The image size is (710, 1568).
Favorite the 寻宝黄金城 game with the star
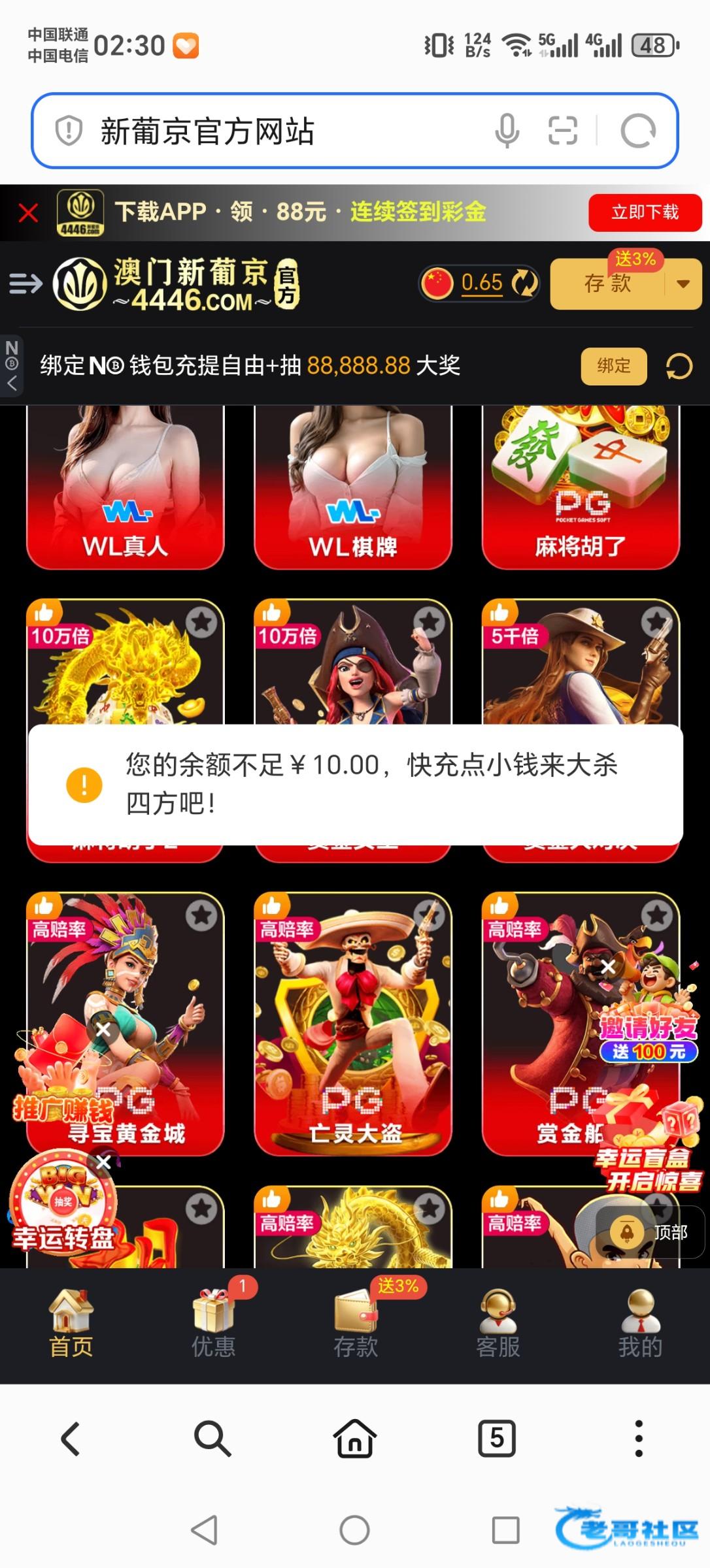[201, 916]
